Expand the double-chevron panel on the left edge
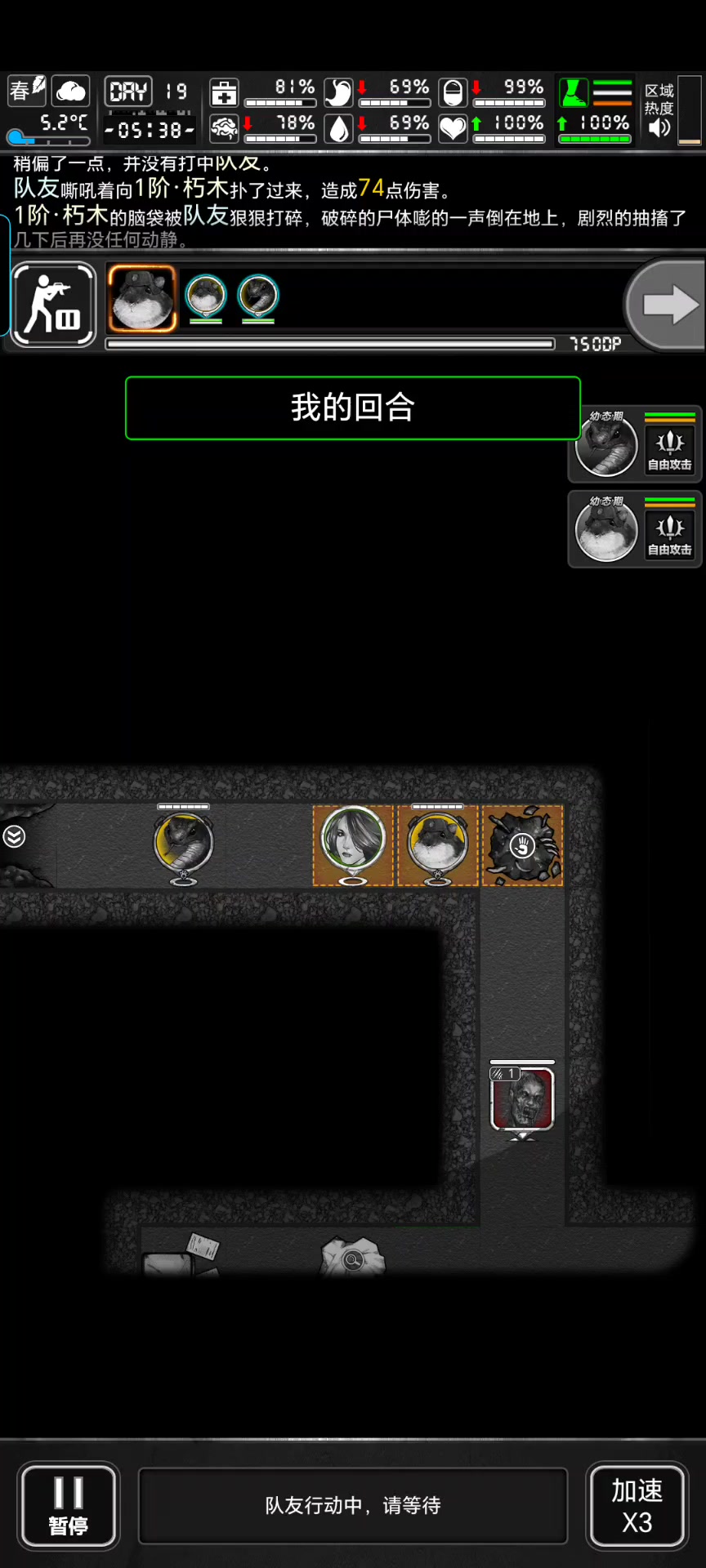 click(15, 836)
